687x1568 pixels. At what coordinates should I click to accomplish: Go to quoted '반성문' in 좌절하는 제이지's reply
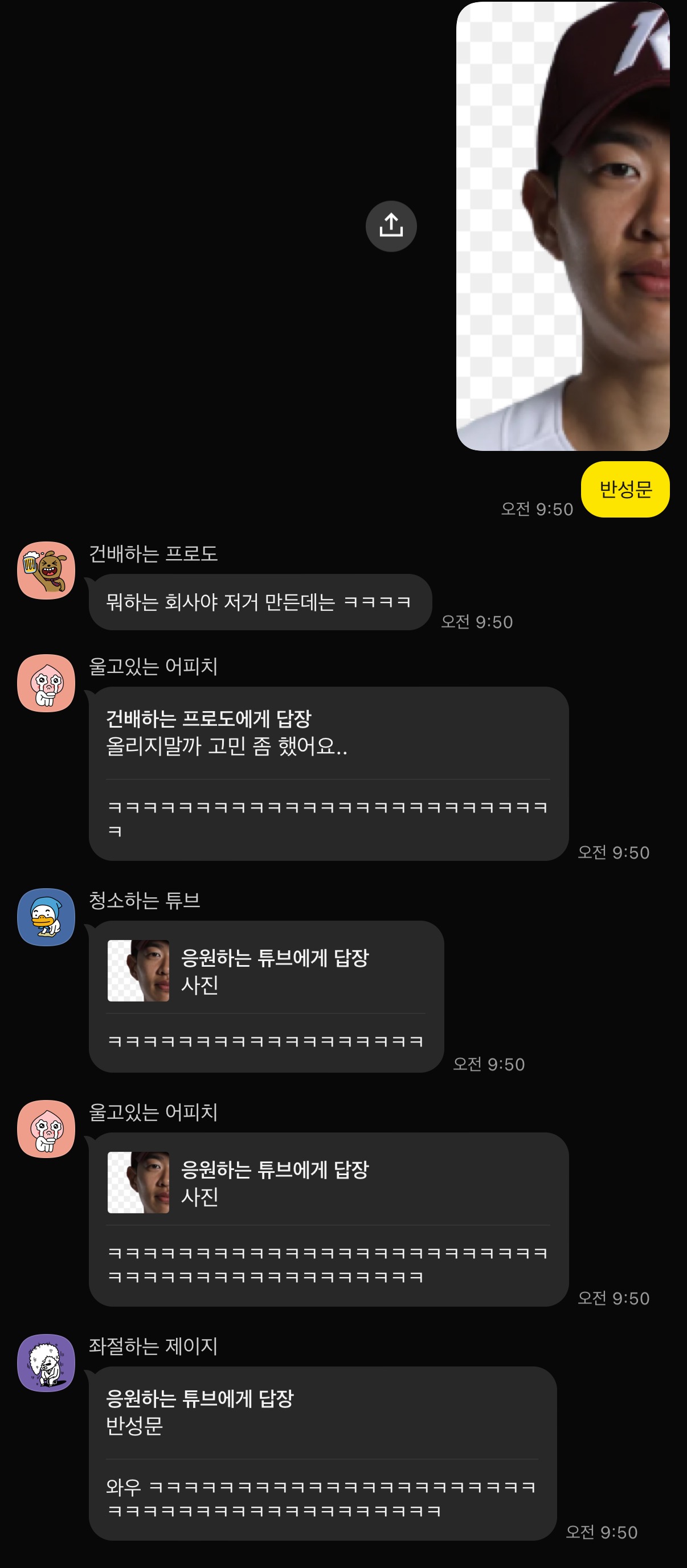(134, 1425)
